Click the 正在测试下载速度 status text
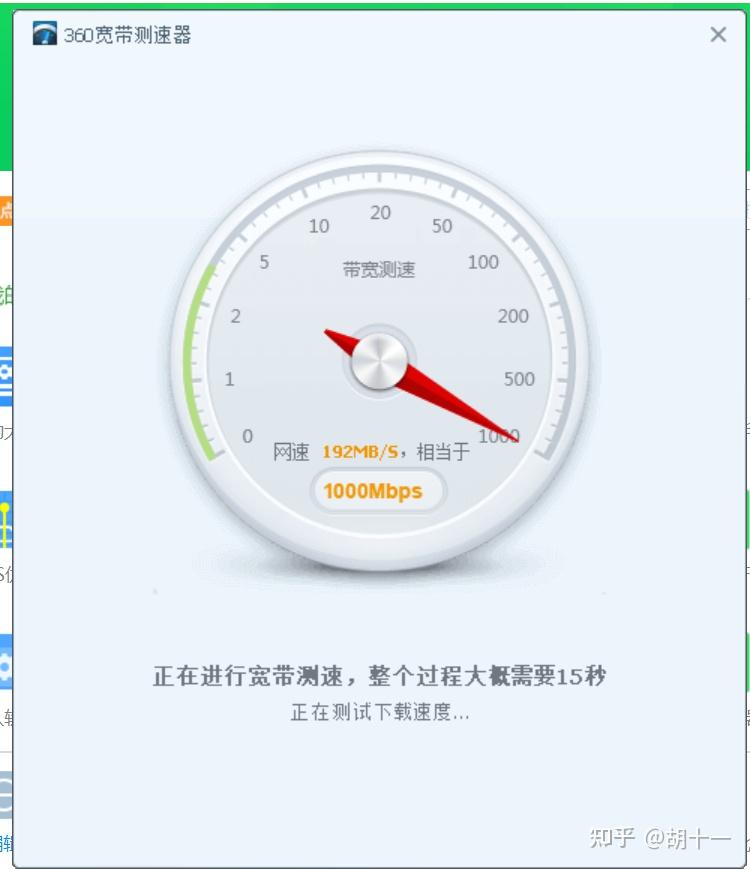This screenshot has width=750, height=870. click(x=375, y=712)
